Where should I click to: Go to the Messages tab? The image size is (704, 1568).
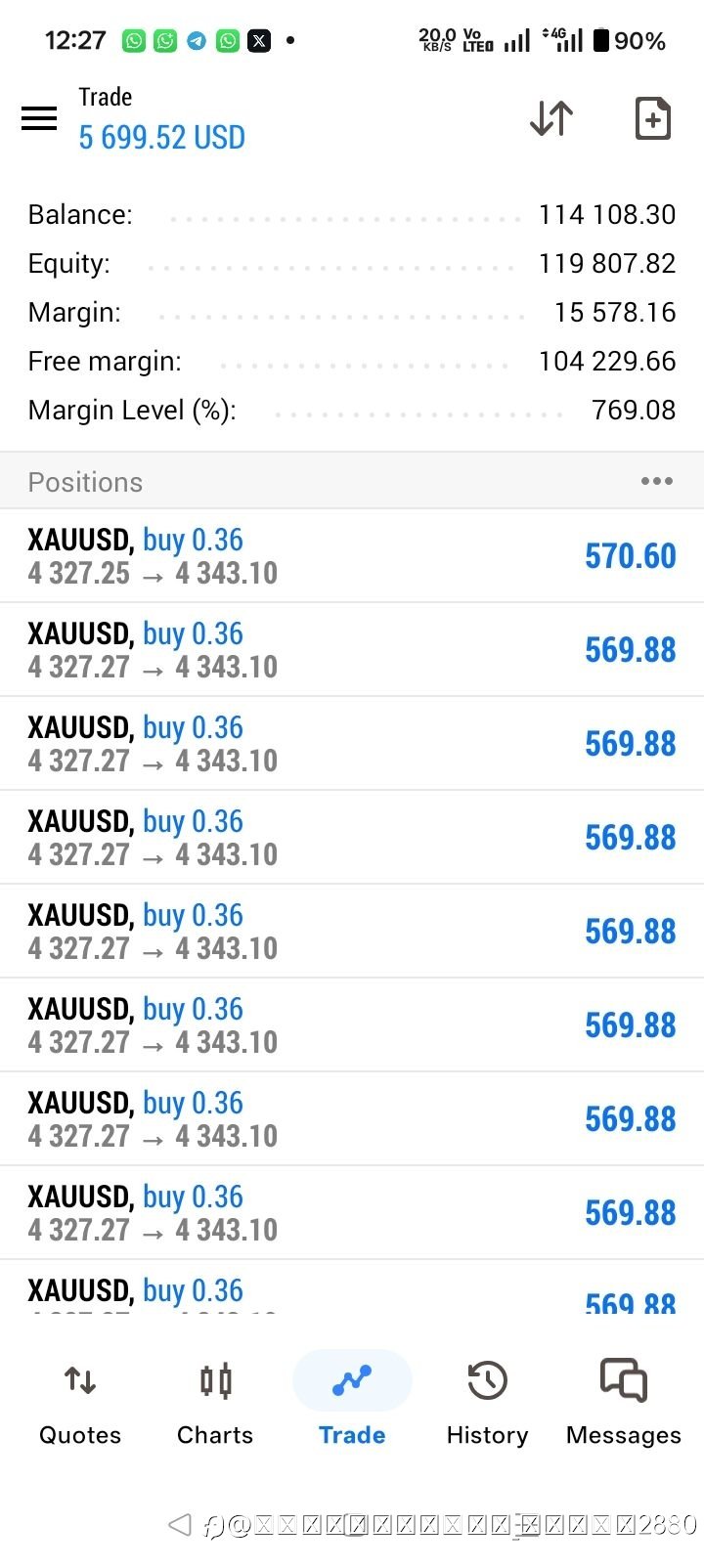tap(623, 1399)
